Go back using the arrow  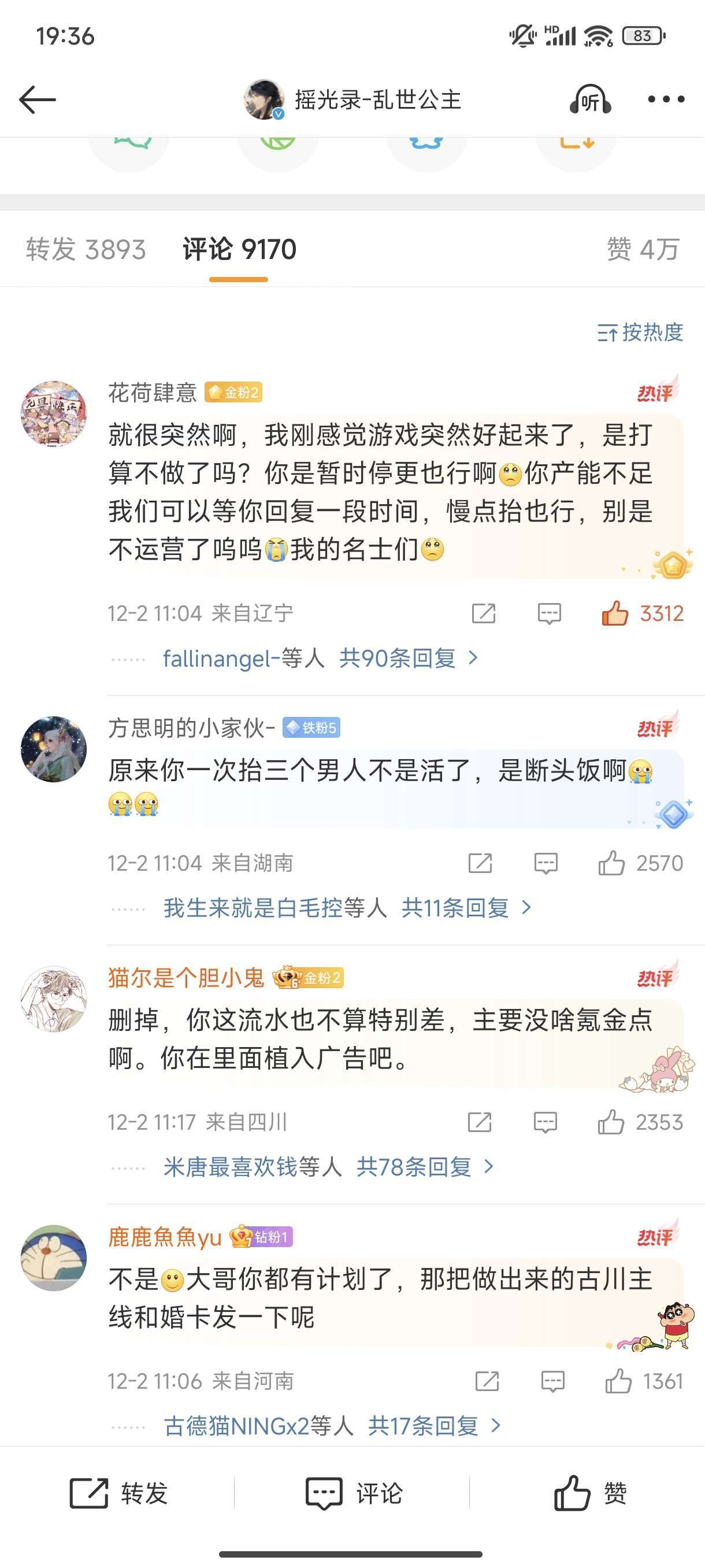click(x=38, y=100)
